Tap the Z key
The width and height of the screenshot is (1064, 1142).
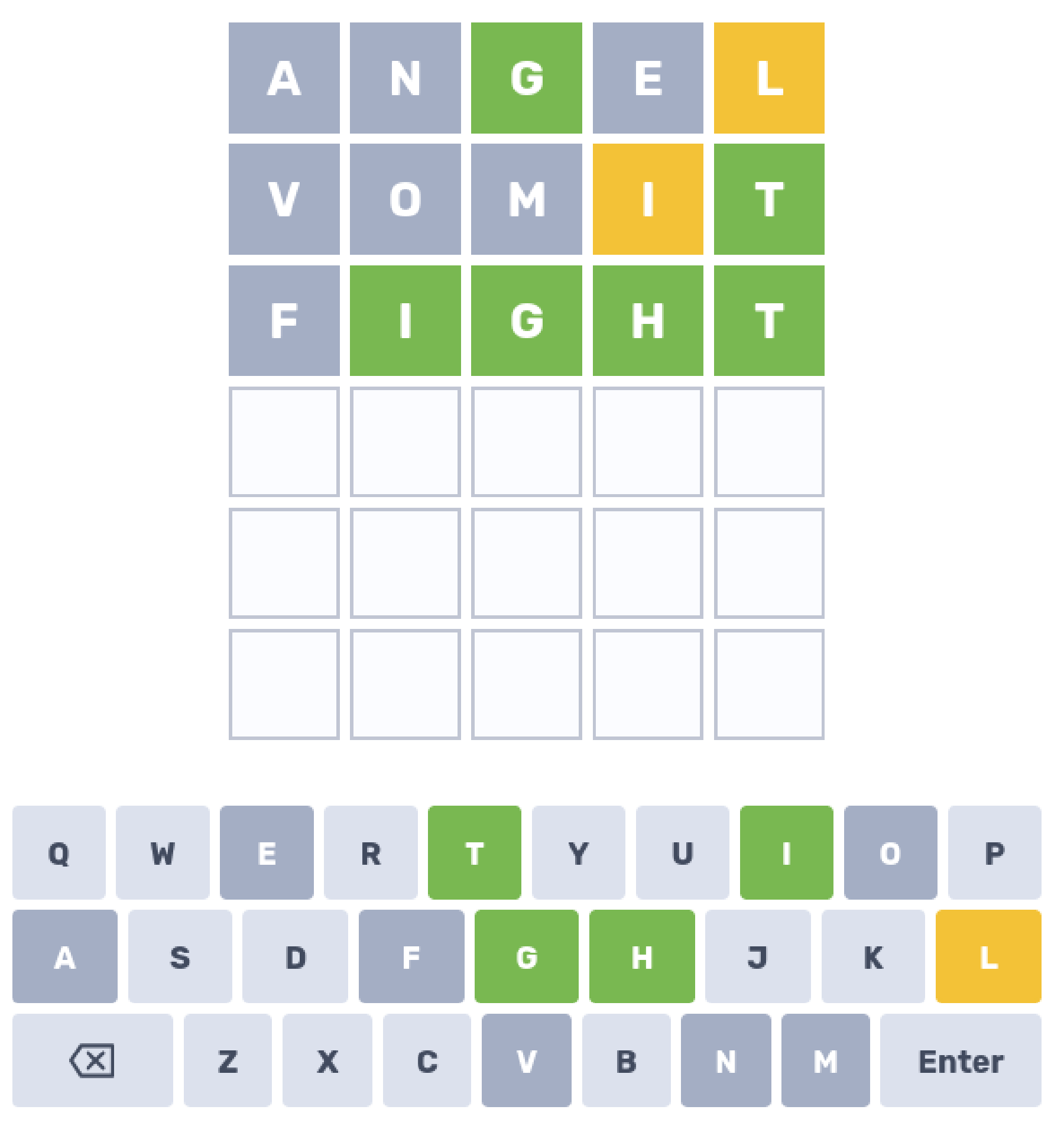click(228, 1061)
